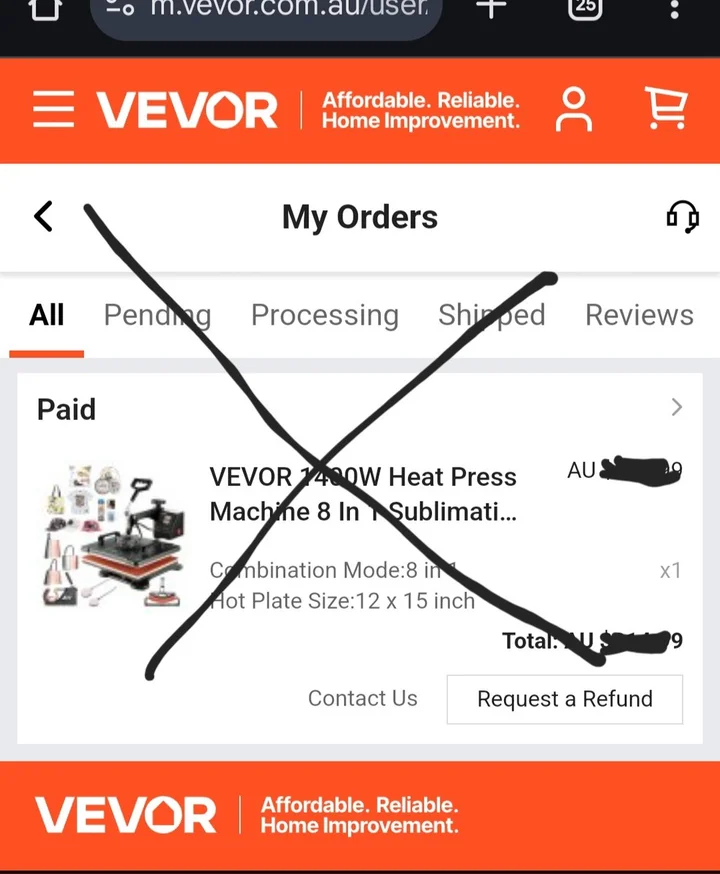This screenshot has width=720, height=874.
Task: Click the VEVOR logo in the footer
Action: click(125, 816)
